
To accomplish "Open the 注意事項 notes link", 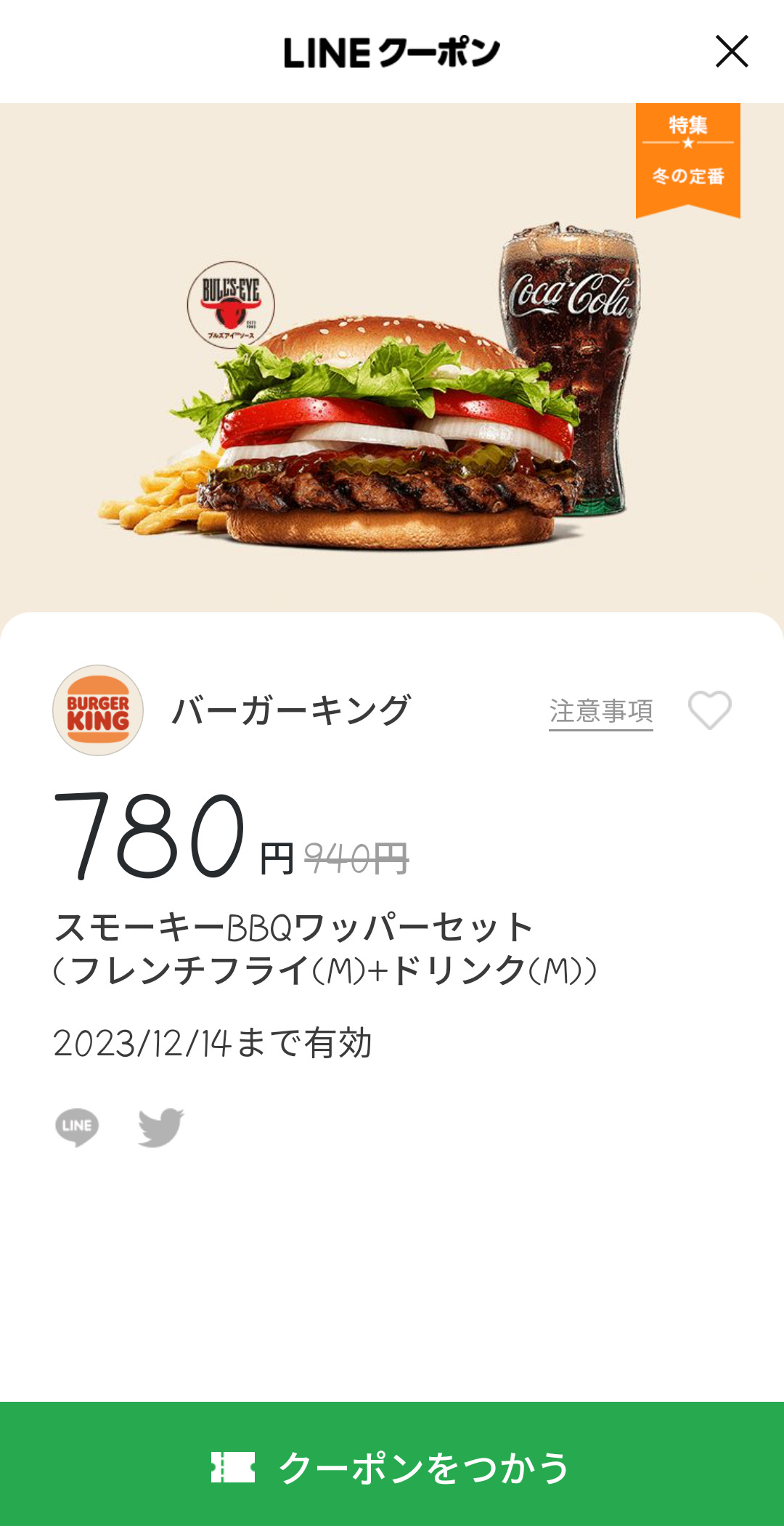I will 600,711.
